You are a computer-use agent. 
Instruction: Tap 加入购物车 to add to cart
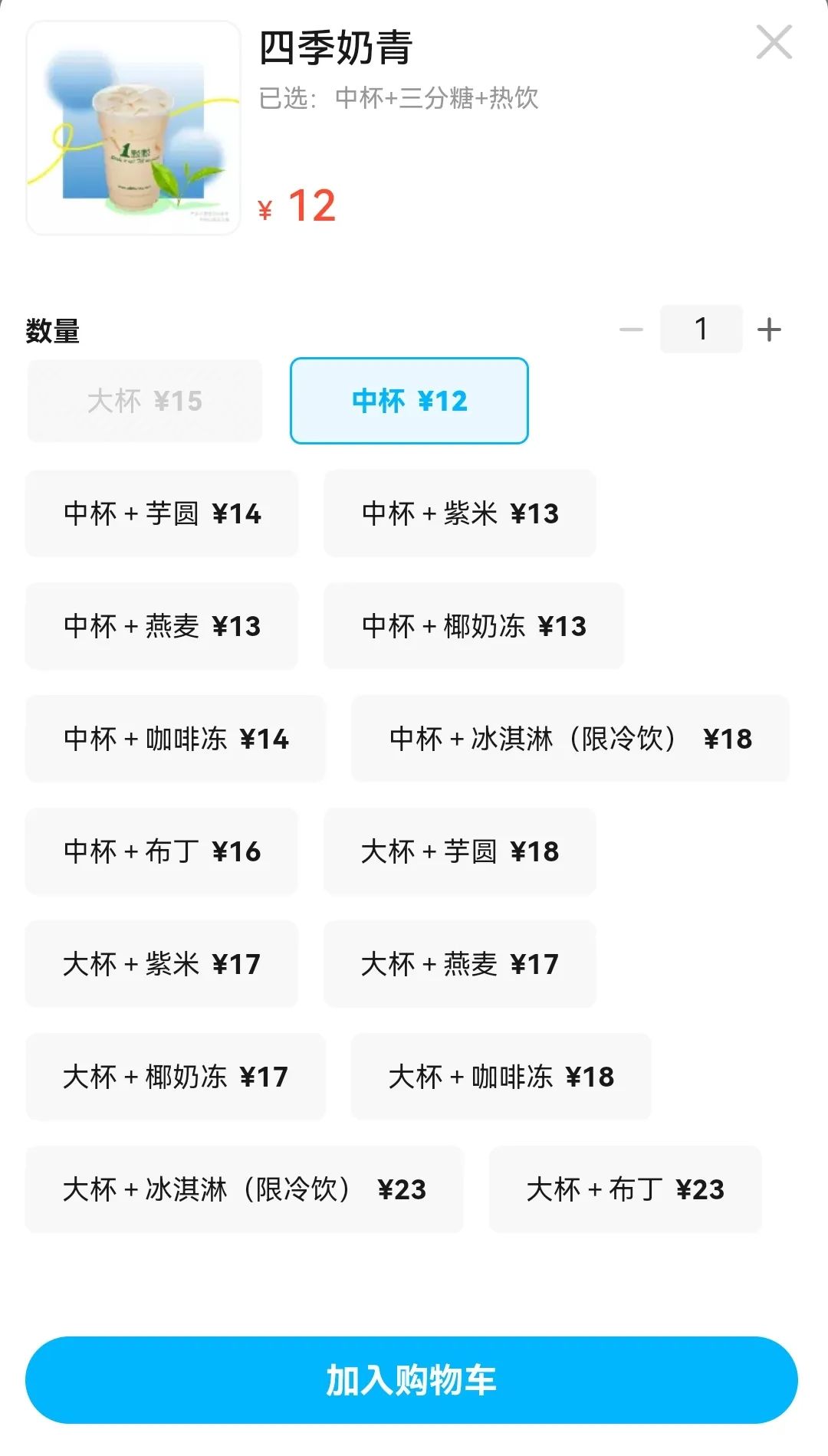point(412,1380)
